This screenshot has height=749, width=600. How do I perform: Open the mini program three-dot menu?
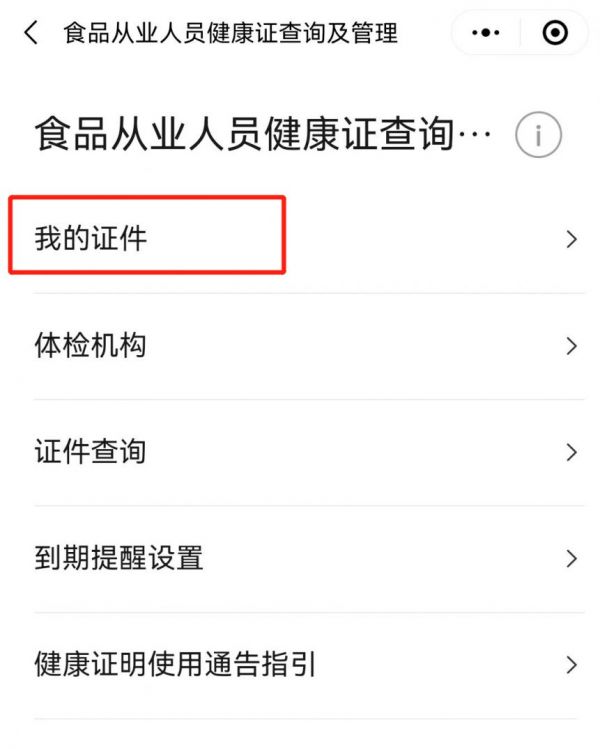(x=485, y=33)
